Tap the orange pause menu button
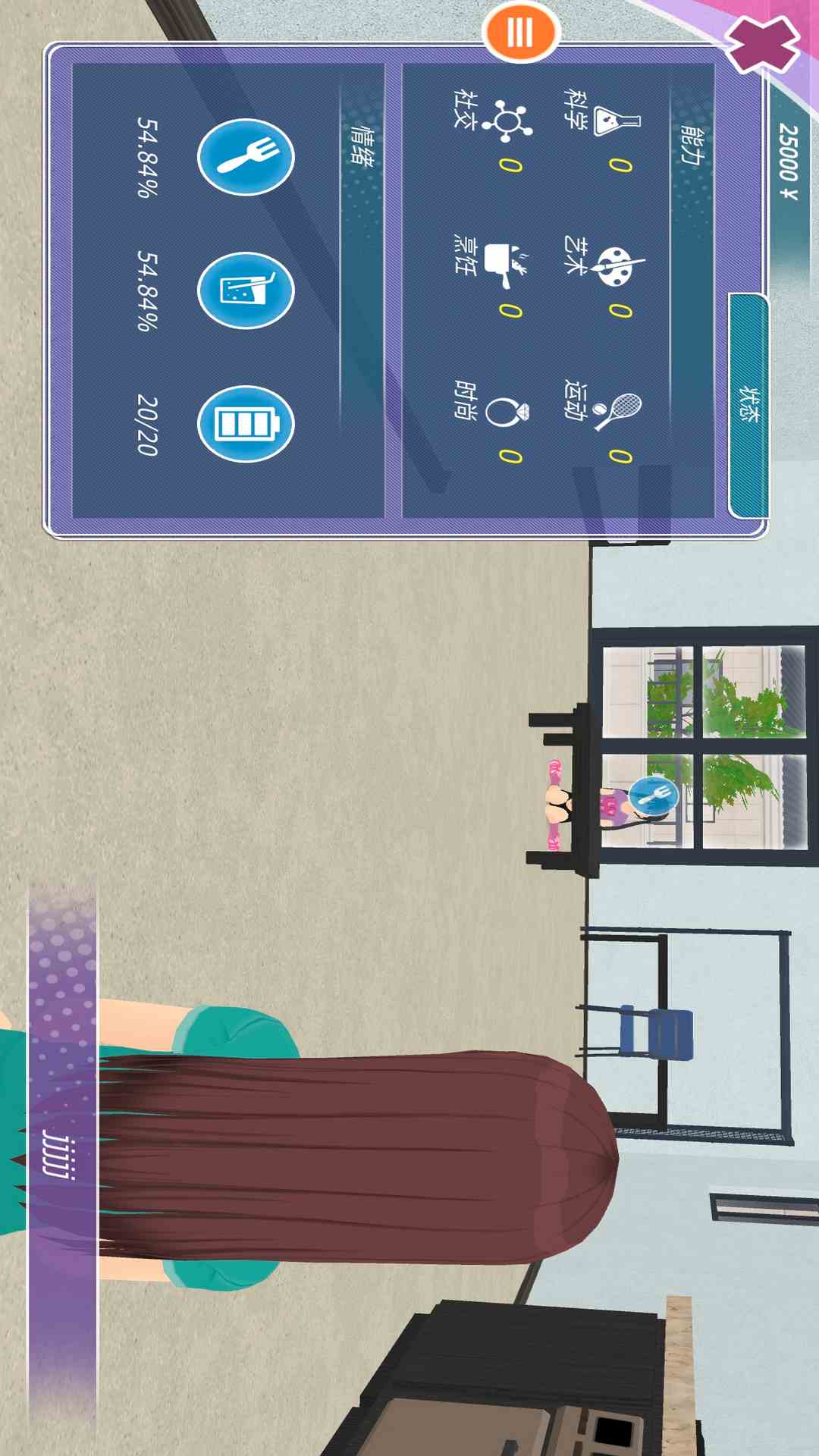 521,33
